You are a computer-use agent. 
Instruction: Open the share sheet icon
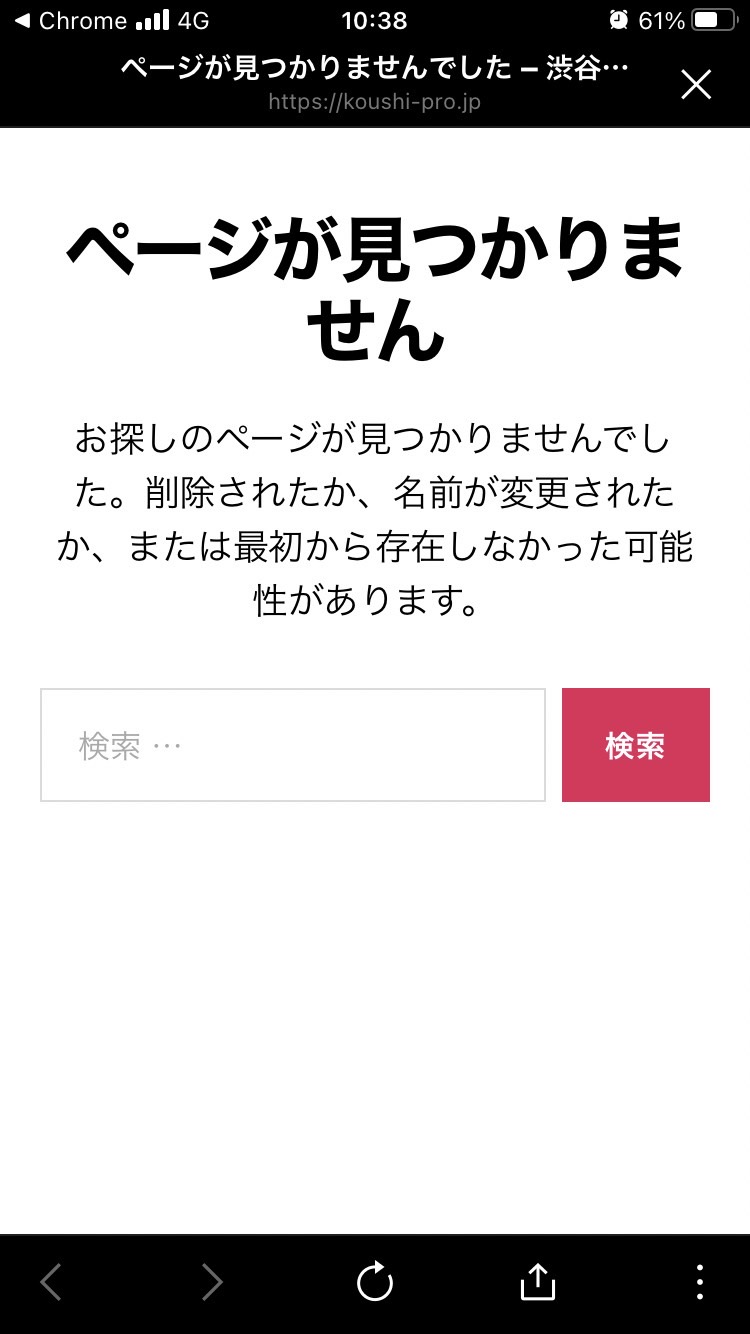[x=537, y=1281]
